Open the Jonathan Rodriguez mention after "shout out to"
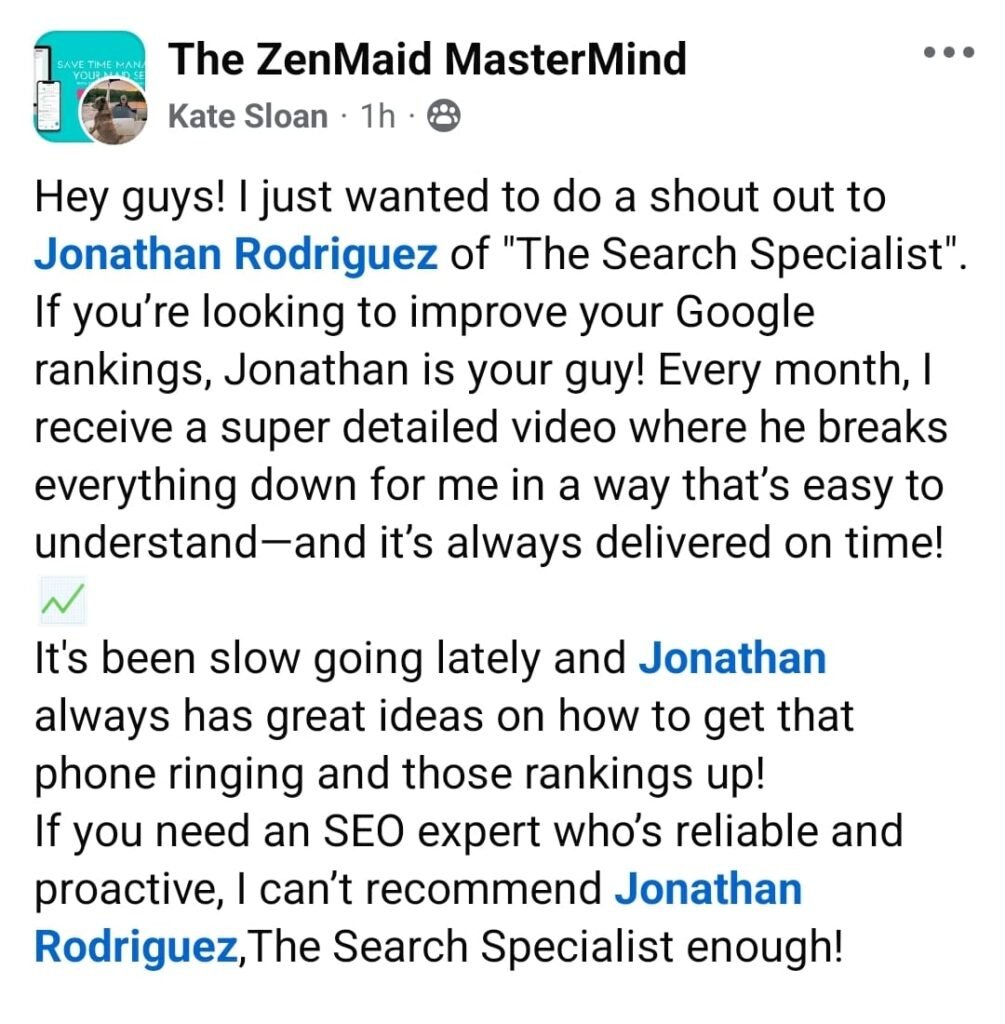This screenshot has height=1024, width=1005. tap(236, 254)
